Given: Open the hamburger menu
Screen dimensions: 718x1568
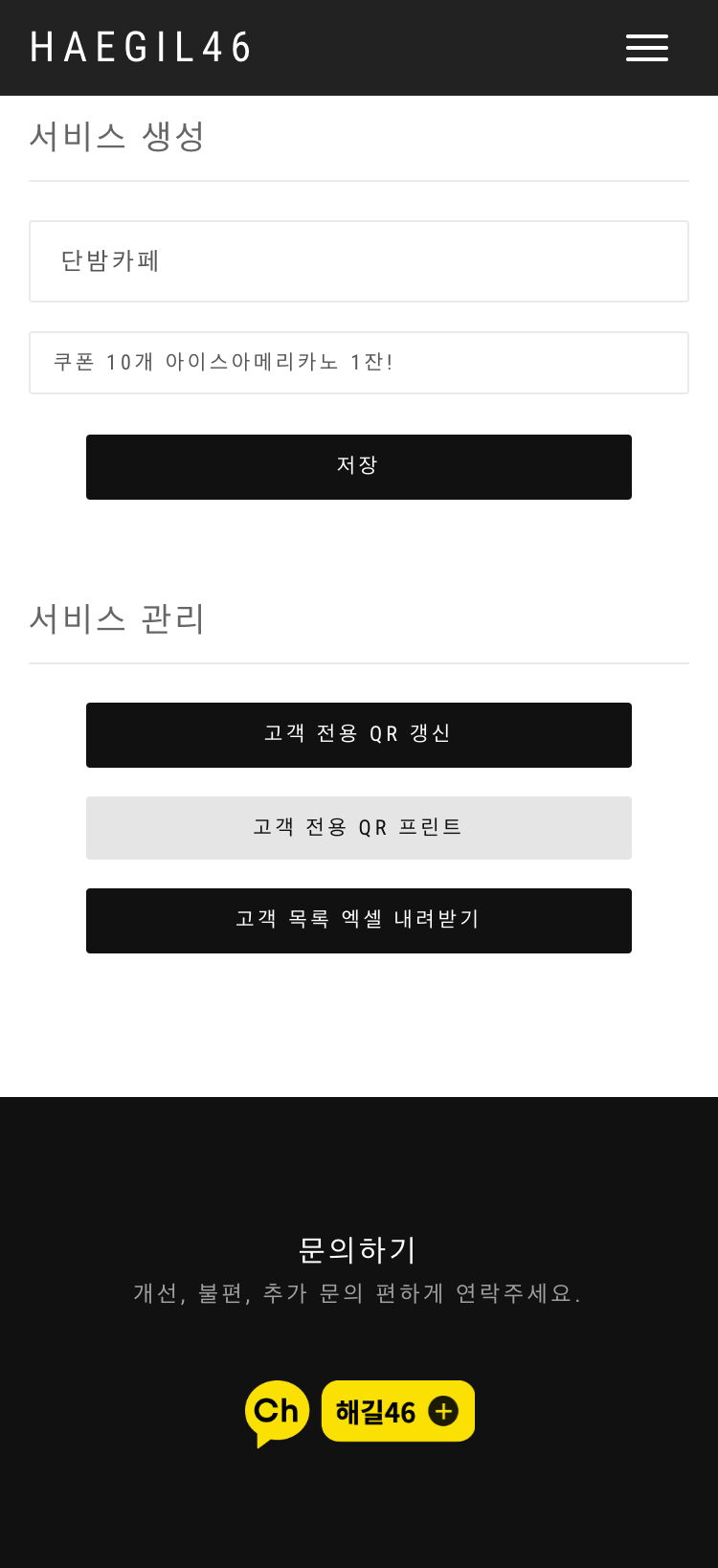Looking at the screenshot, I should click(x=647, y=48).
